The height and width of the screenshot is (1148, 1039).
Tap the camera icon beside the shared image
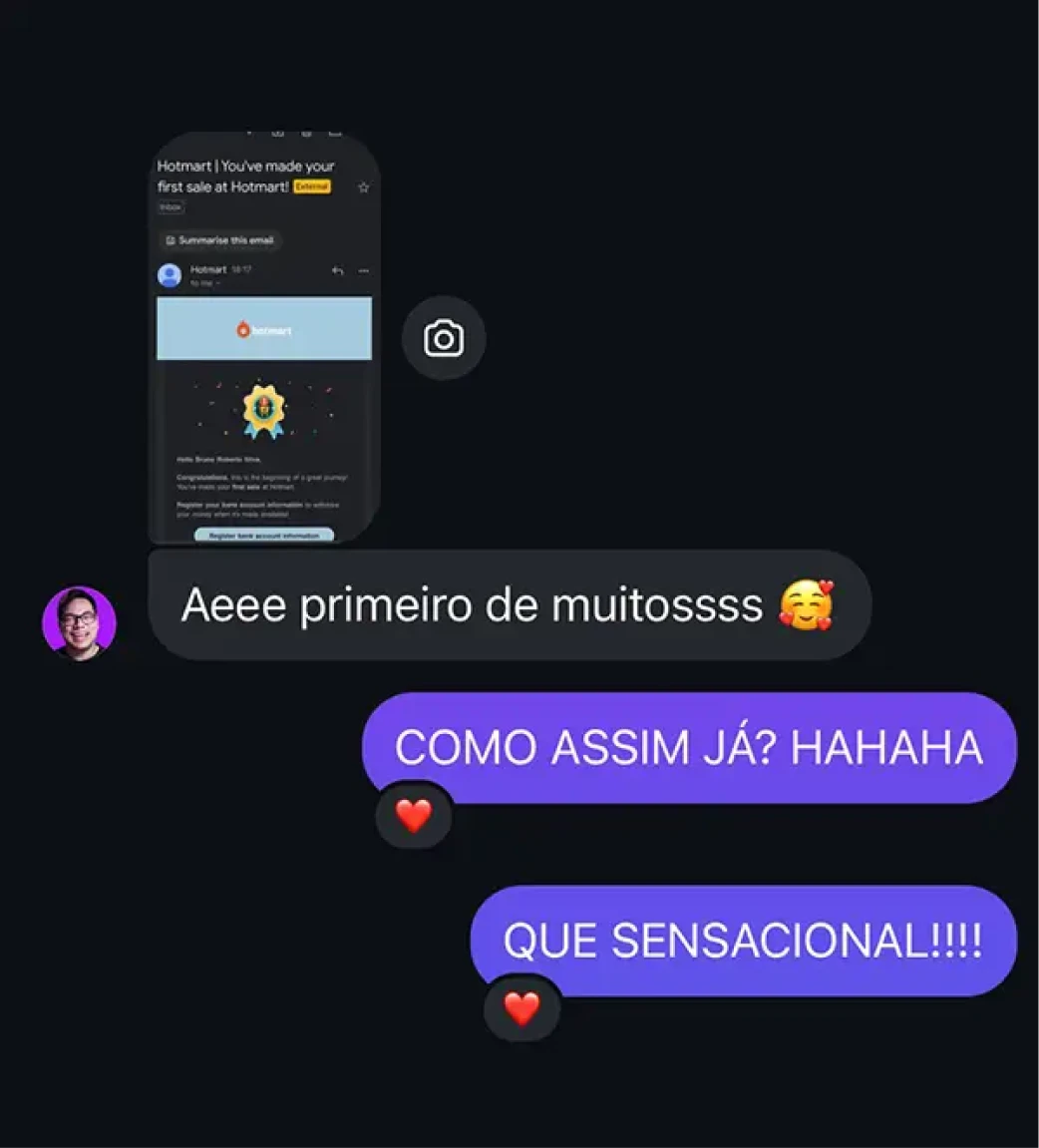pyautogui.click(x=444, y=339)
